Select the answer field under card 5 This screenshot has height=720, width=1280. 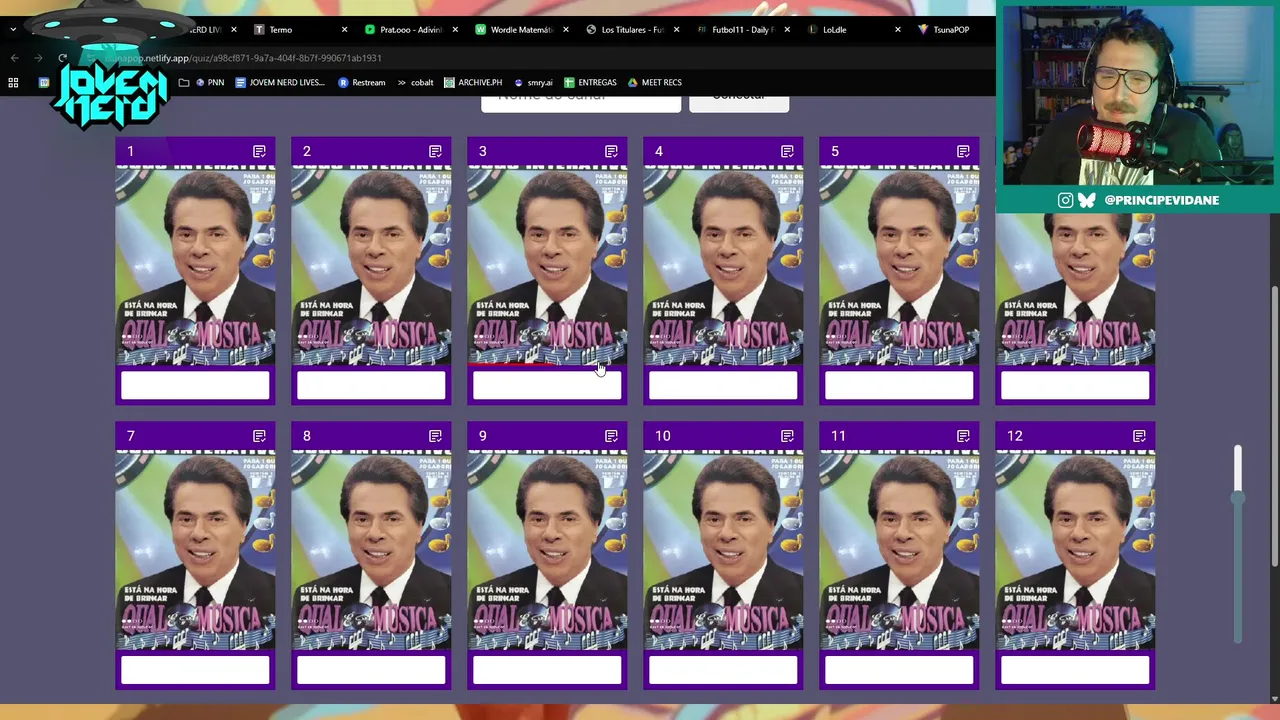point(899,385)
